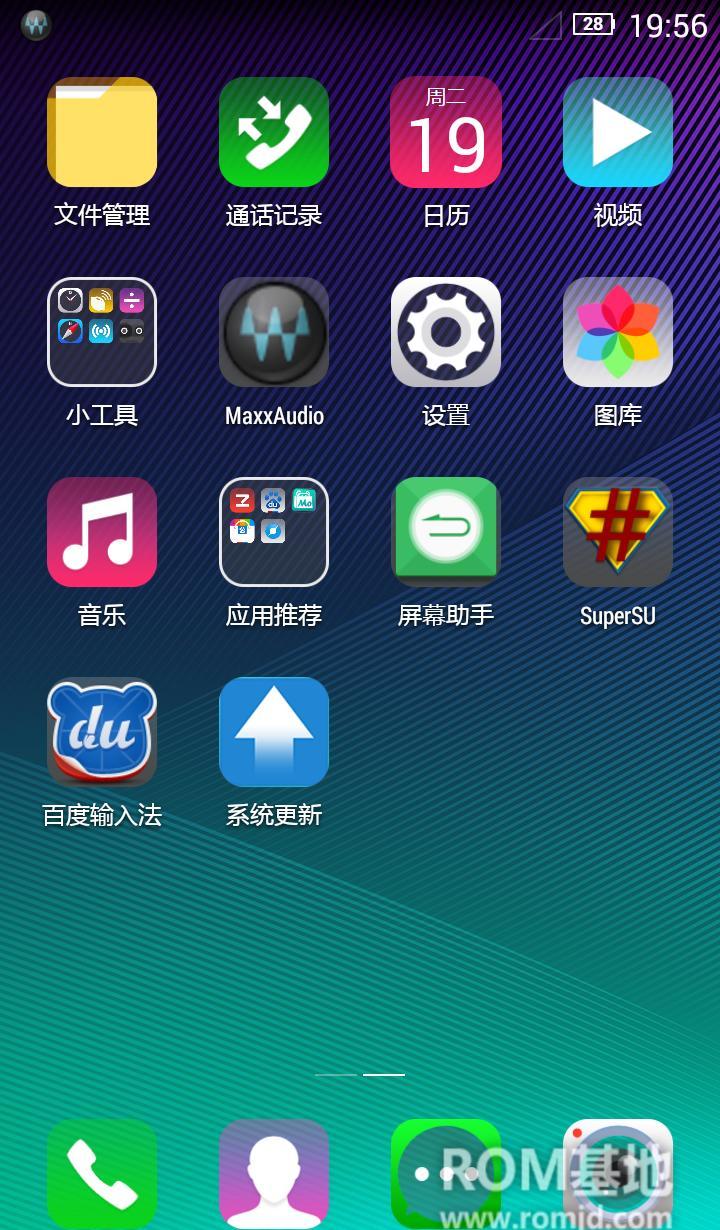Open the messaging app in the dock
This screenshot has width=720, height=1230.
446,1172
